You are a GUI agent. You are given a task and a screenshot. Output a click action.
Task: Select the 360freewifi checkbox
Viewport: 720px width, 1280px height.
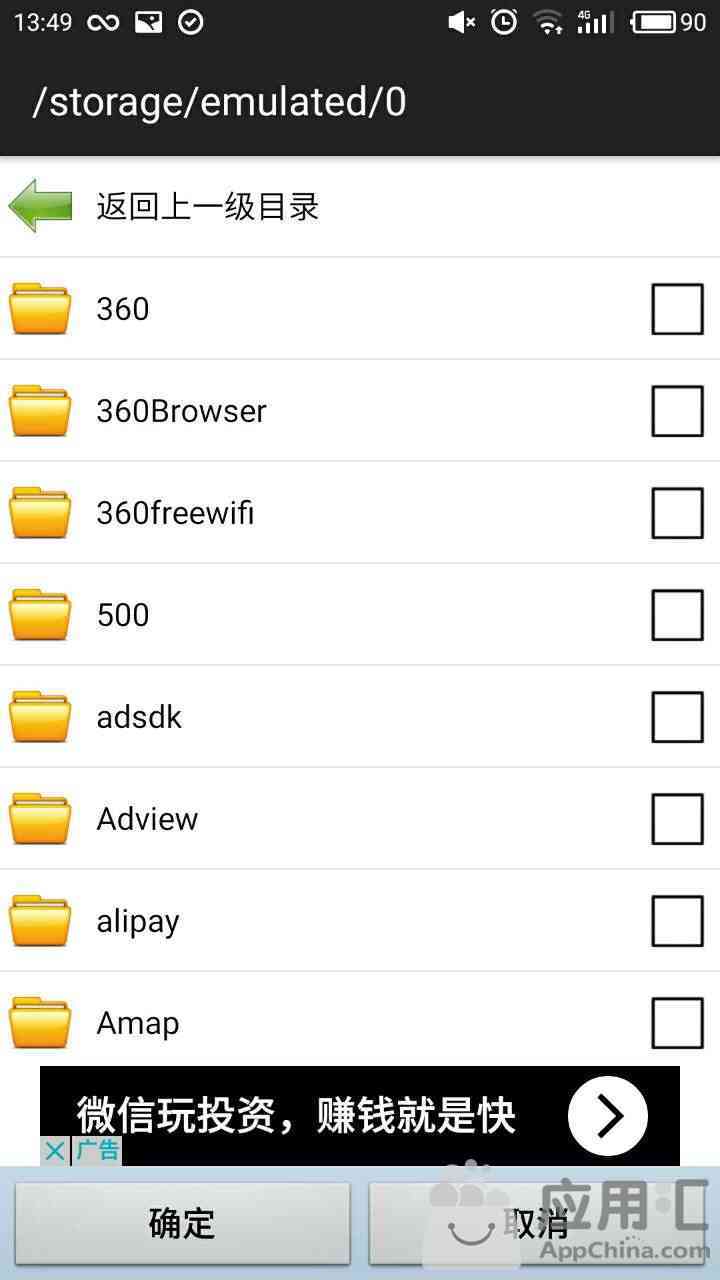tap(677, 512)
